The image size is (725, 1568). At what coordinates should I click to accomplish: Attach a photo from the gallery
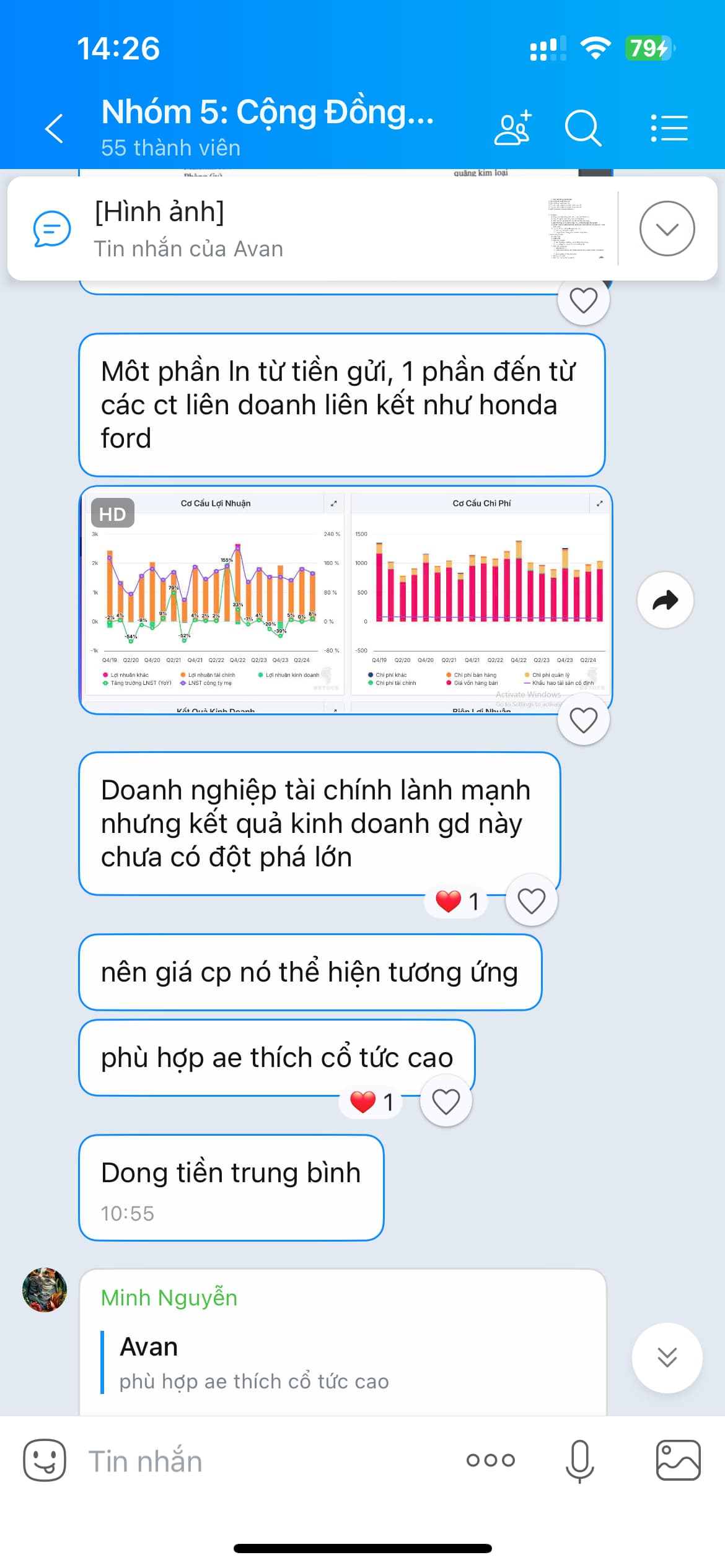(678, 1460)
